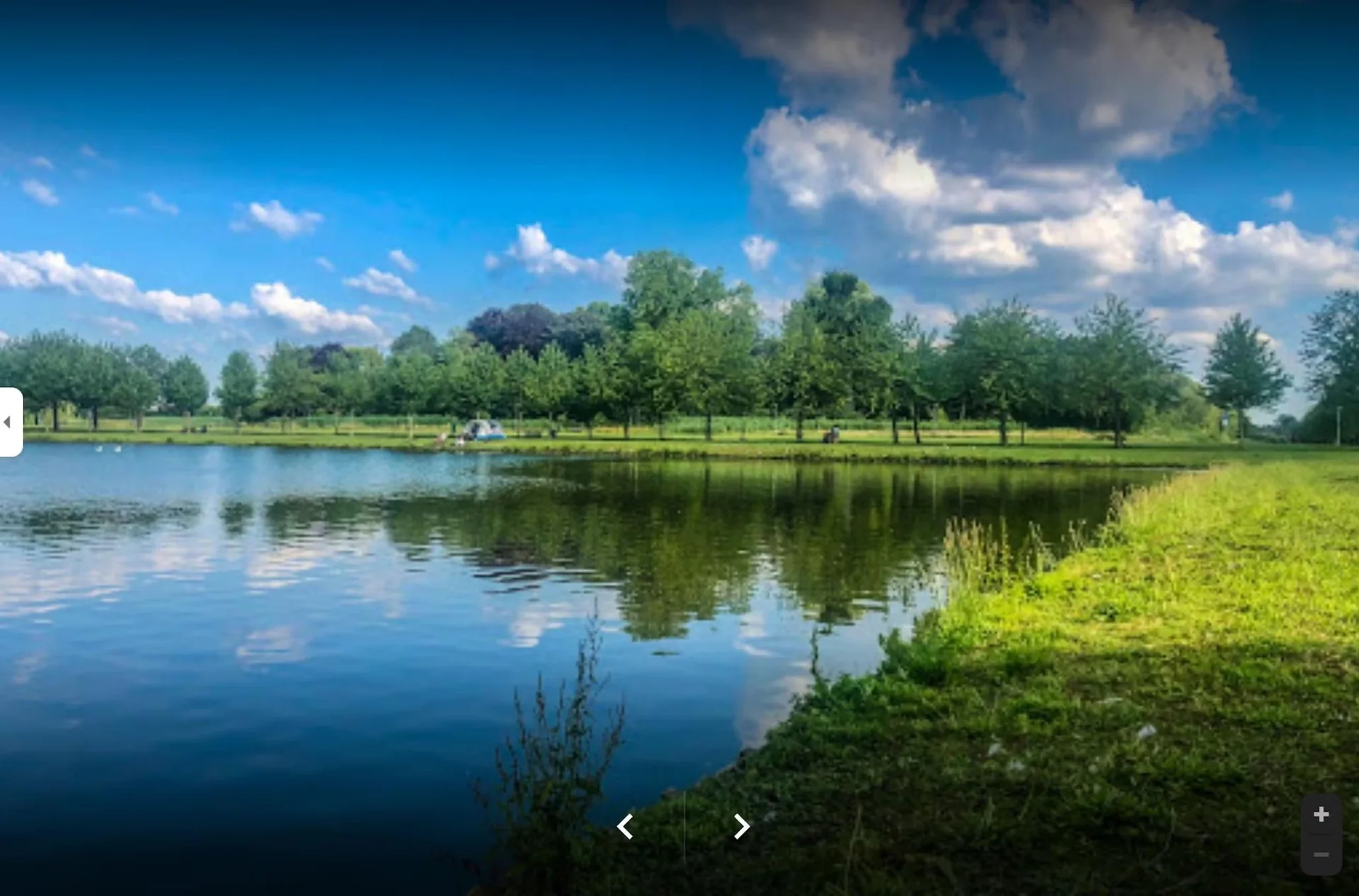
Task: Zoom out with the minus button
Action: coord(1321,855)
